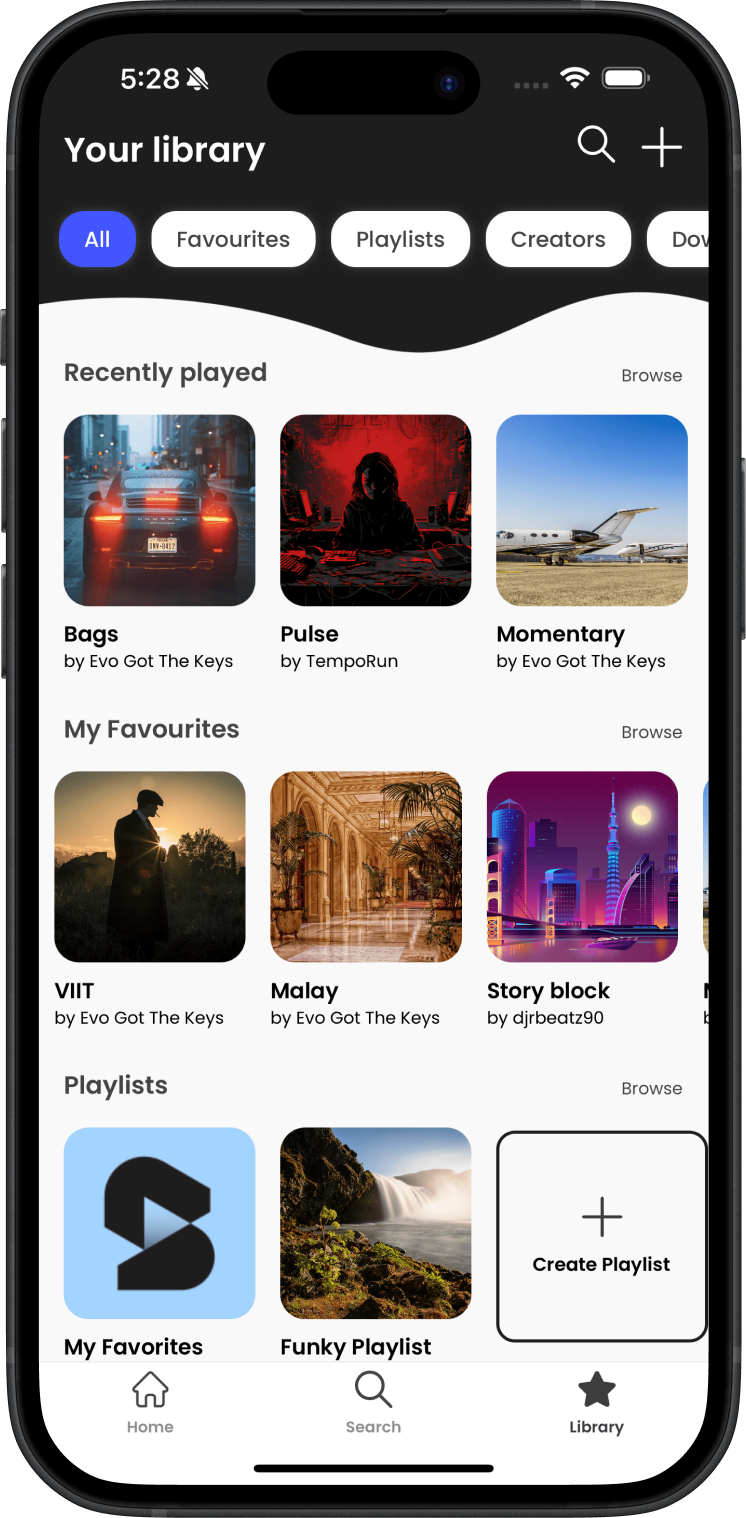Open the Malay track card
The image size is (746, 1518).
point(366,866)
